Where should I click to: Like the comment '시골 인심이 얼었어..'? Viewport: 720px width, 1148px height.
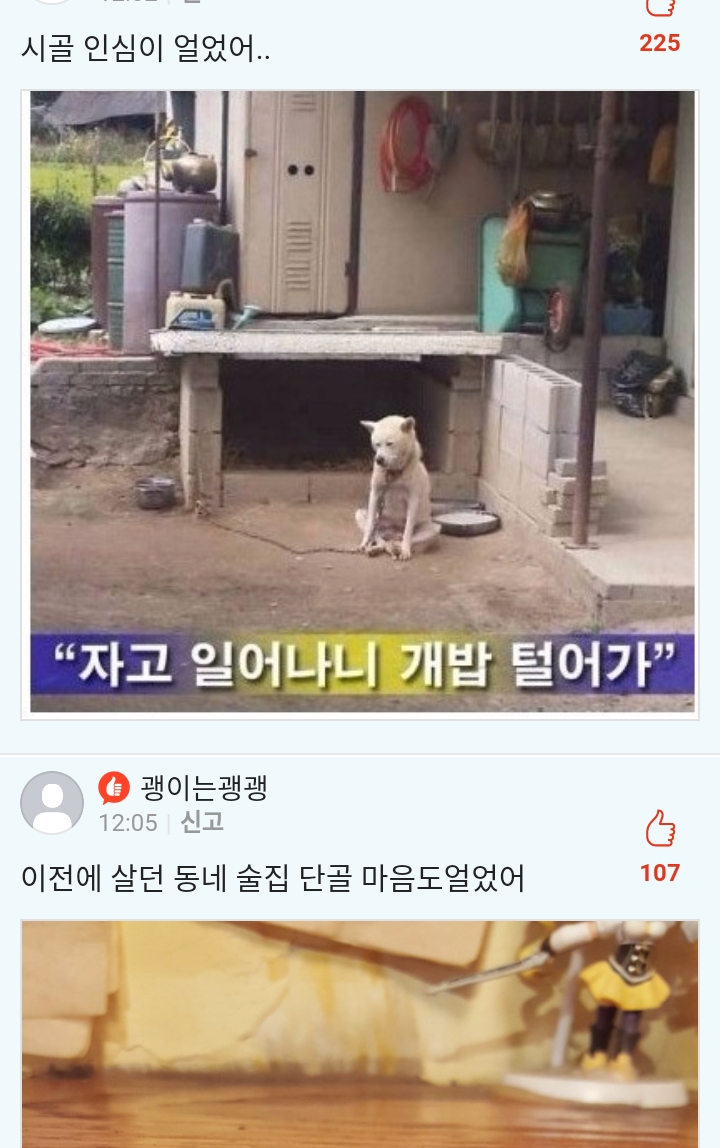tap(660, 8)
